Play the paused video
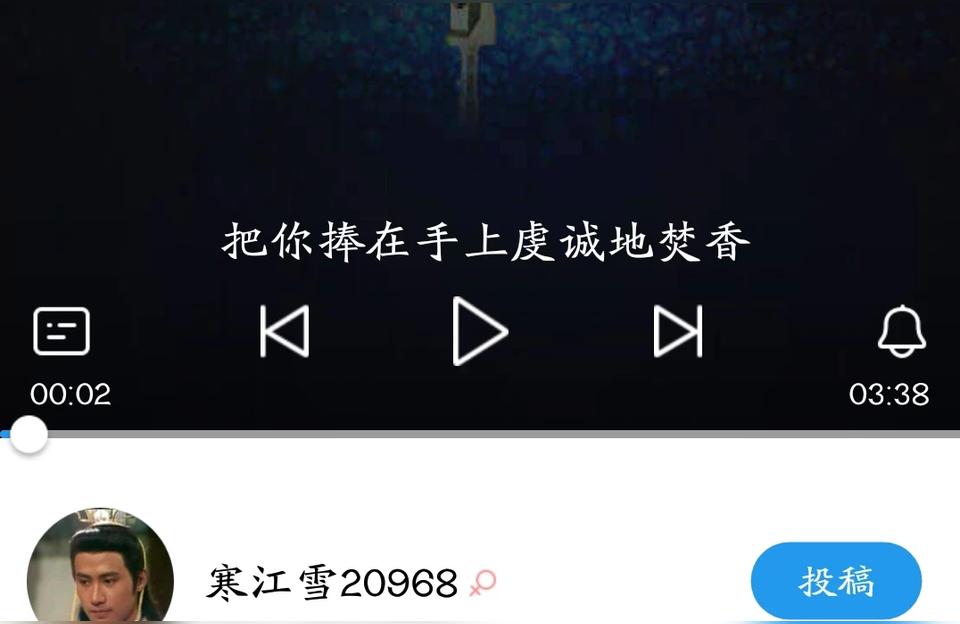This screenshot has width=960, height=624. (480, 331)
